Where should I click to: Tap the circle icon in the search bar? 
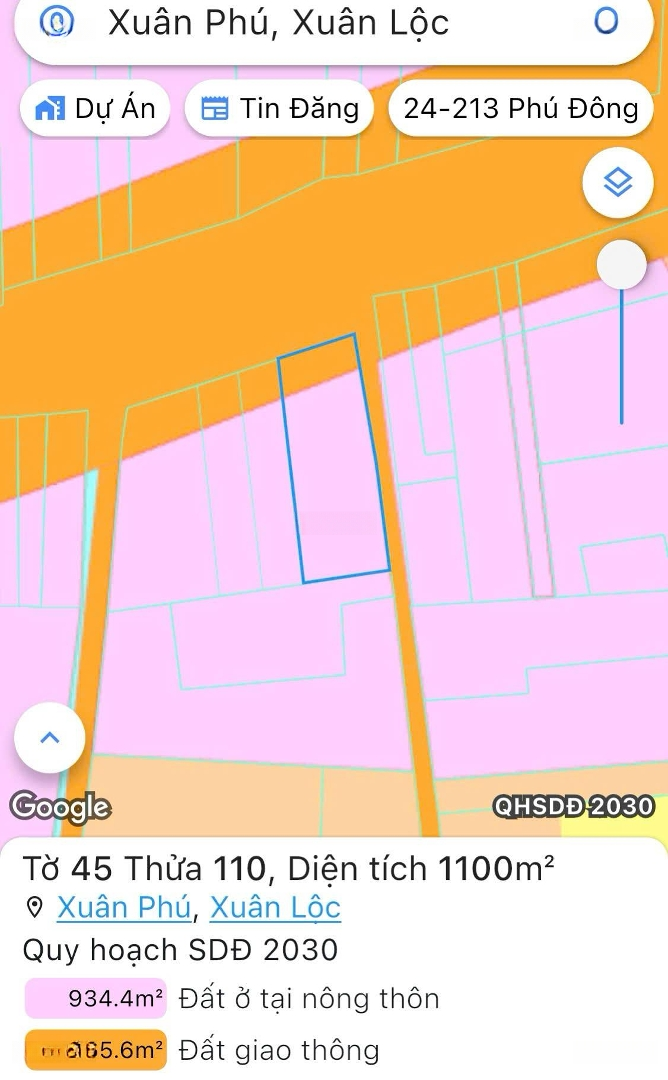(x=606, y=21)
